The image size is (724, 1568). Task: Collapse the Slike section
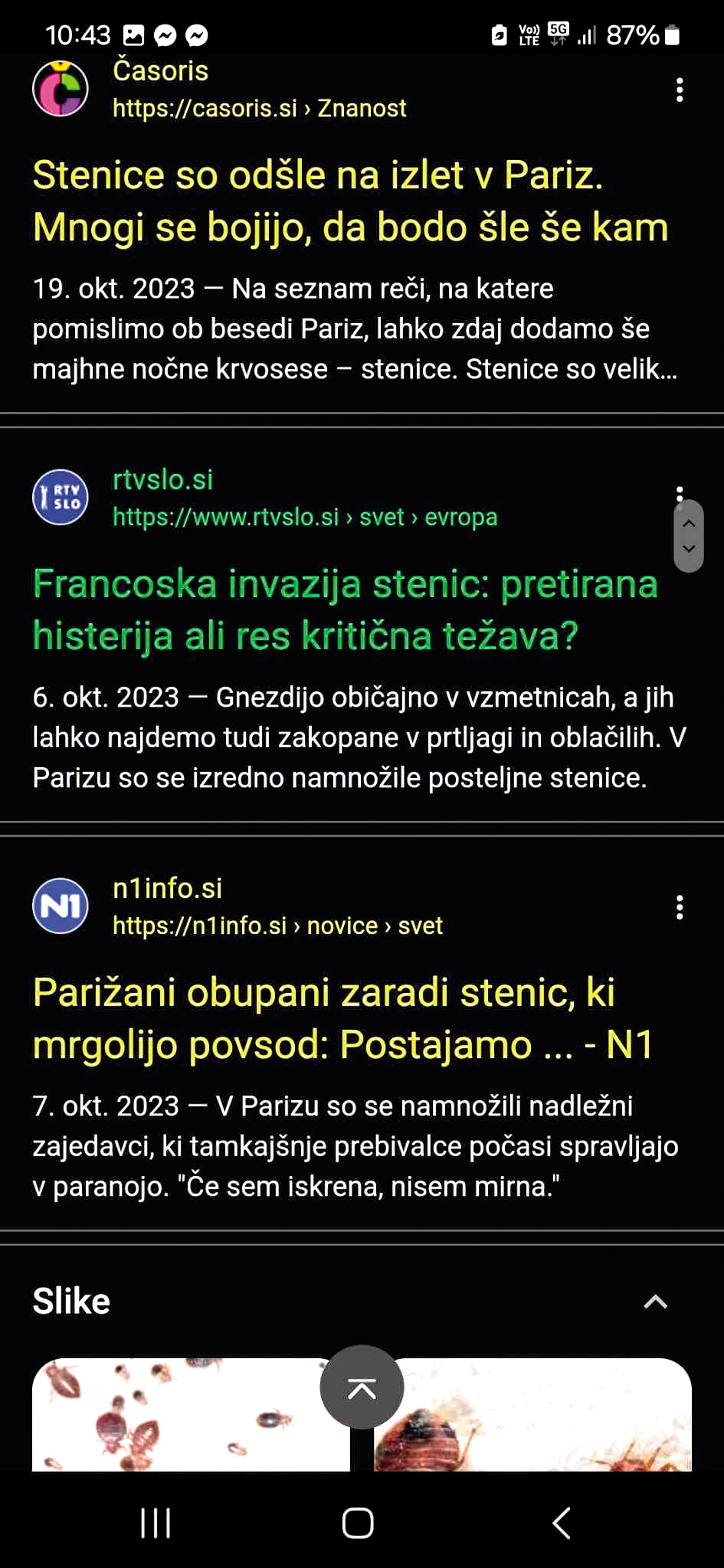pyautogui.click(x=655, y=1302)
